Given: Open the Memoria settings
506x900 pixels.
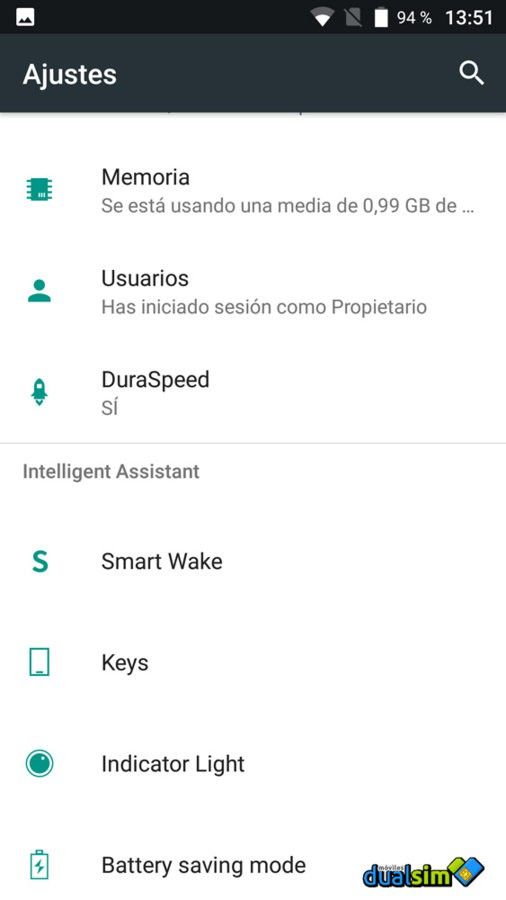Looking at the screenshot, I should (253, 191).
